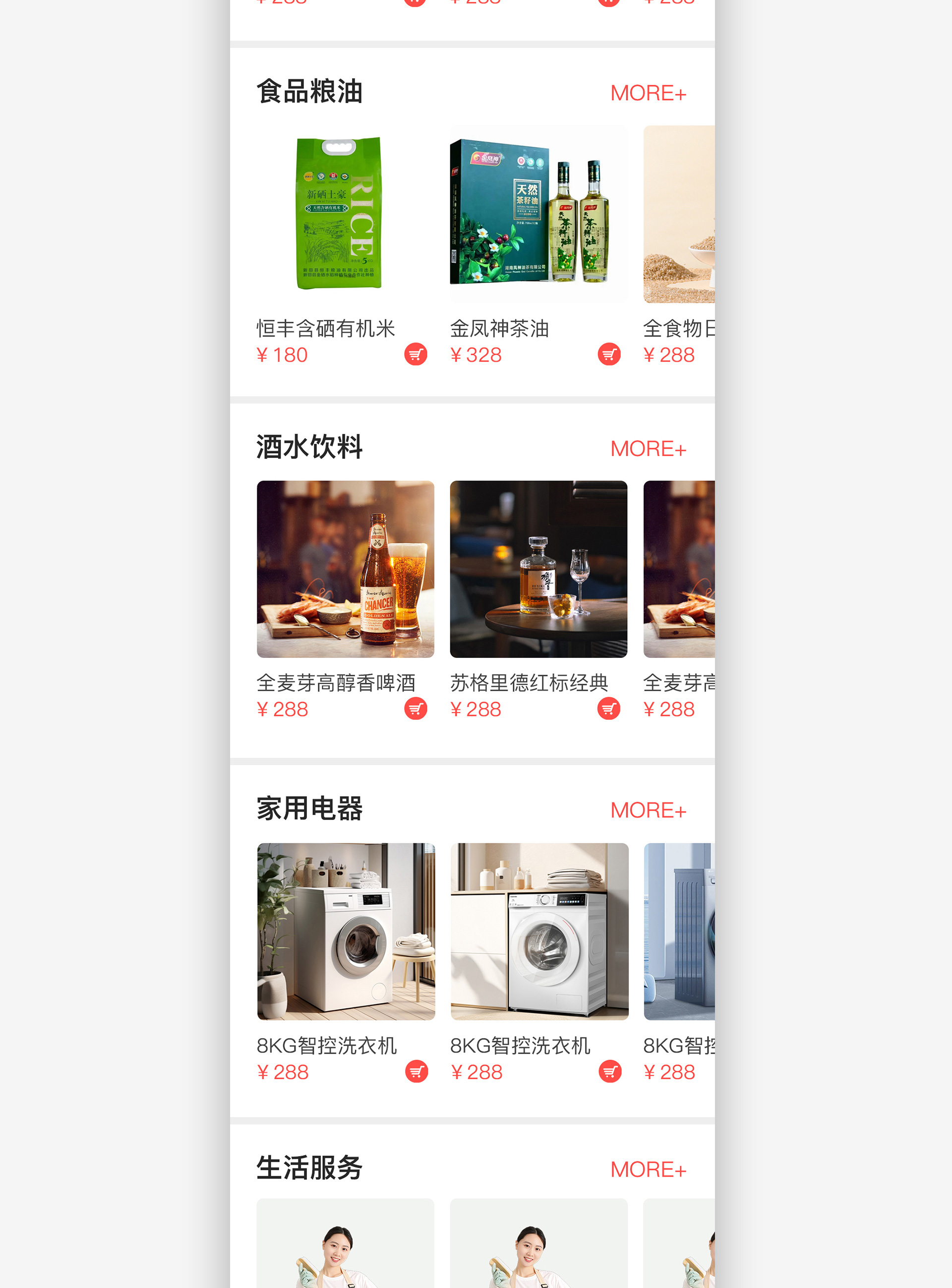952x1288 pixels.
Task: Open the 恒丰含硒有机米 product image
Action: (x=345, y=214)
